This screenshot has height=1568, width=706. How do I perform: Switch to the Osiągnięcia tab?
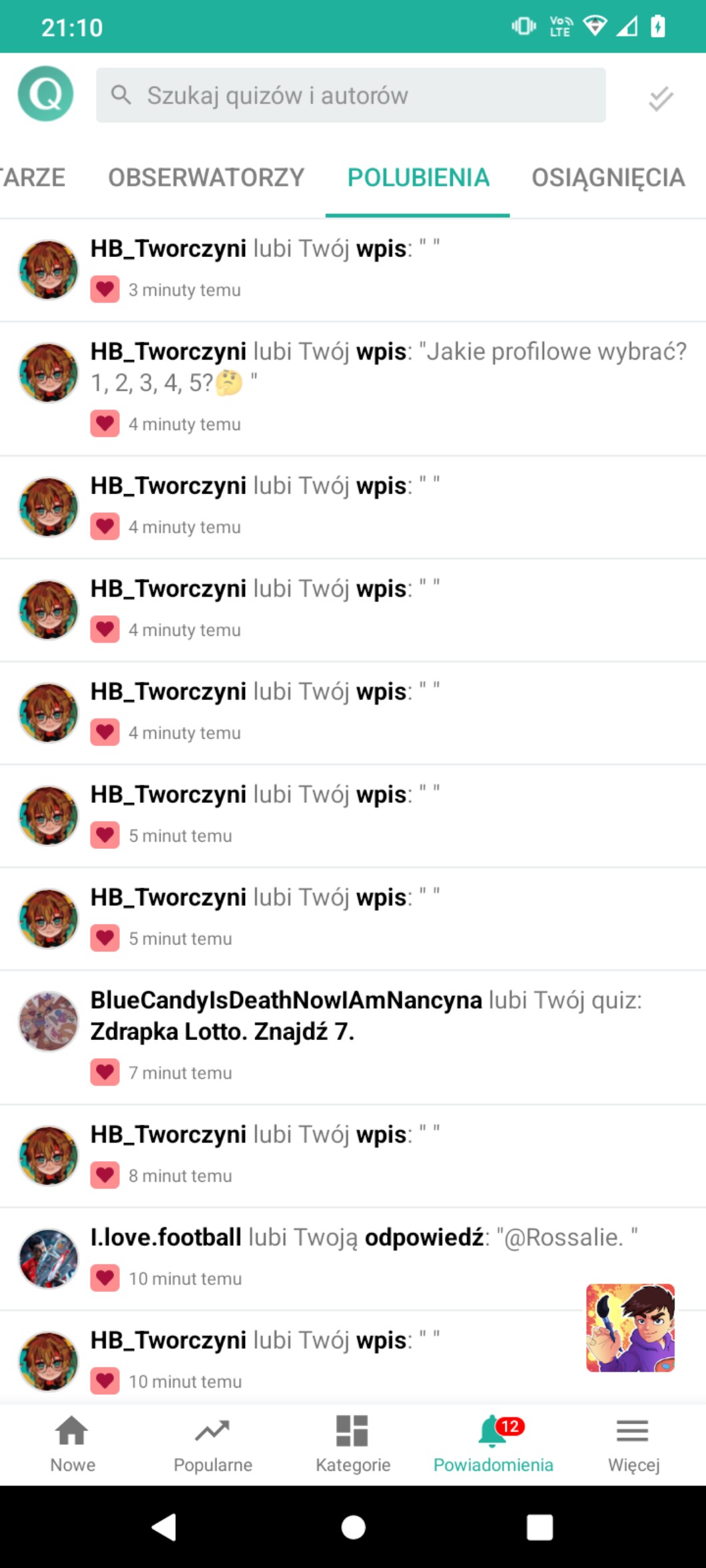(x=607, y=178)
